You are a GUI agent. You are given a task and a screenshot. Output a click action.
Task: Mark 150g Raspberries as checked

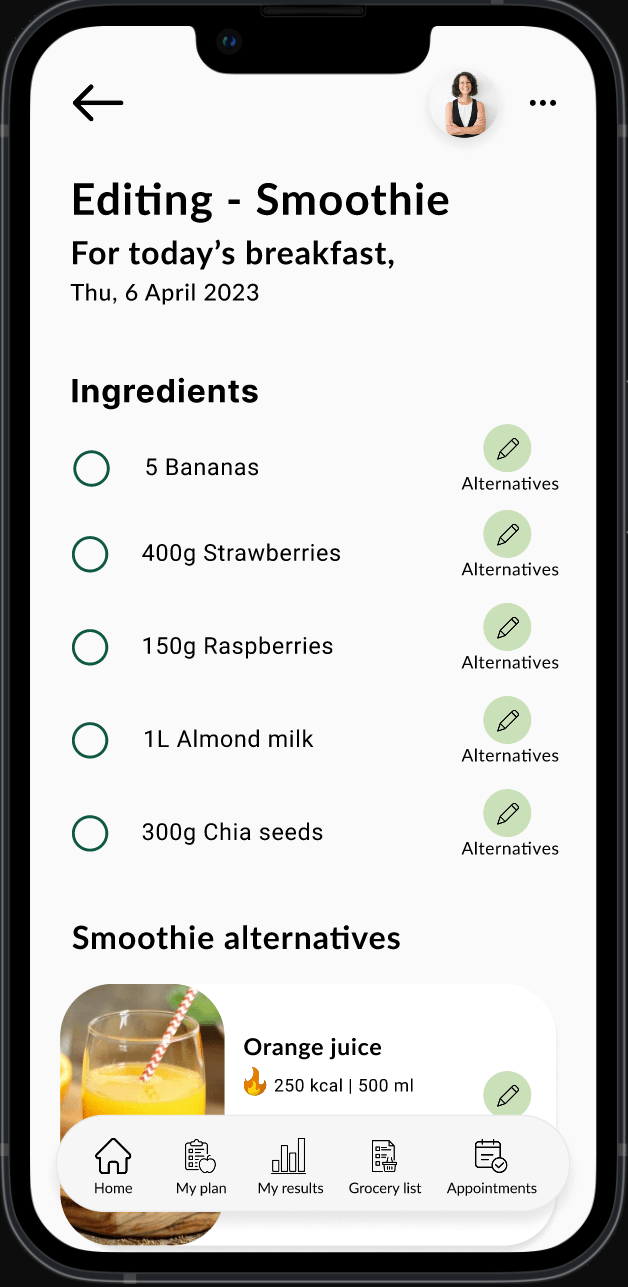click(90, 647)
